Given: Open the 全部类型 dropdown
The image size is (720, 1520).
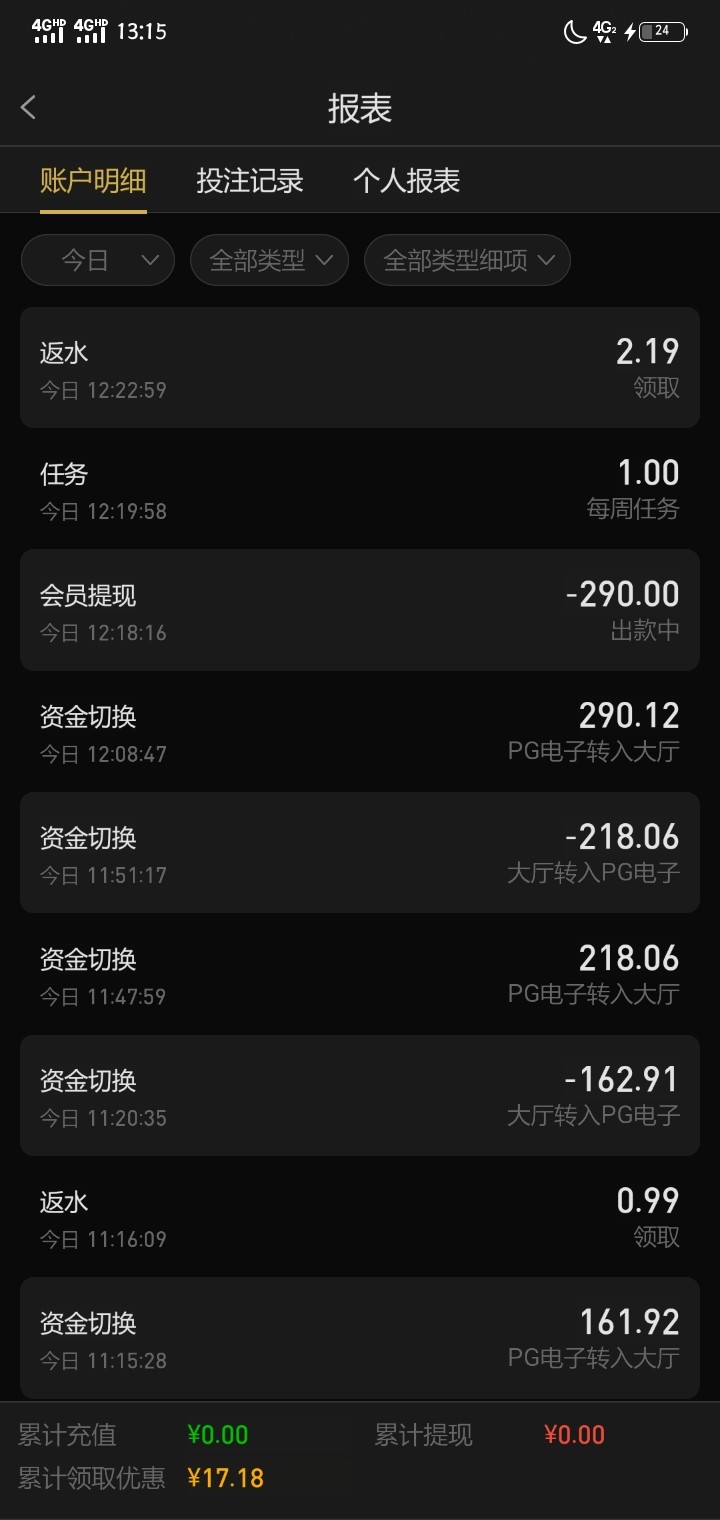Looking at the screenshot, I should 269,261.
